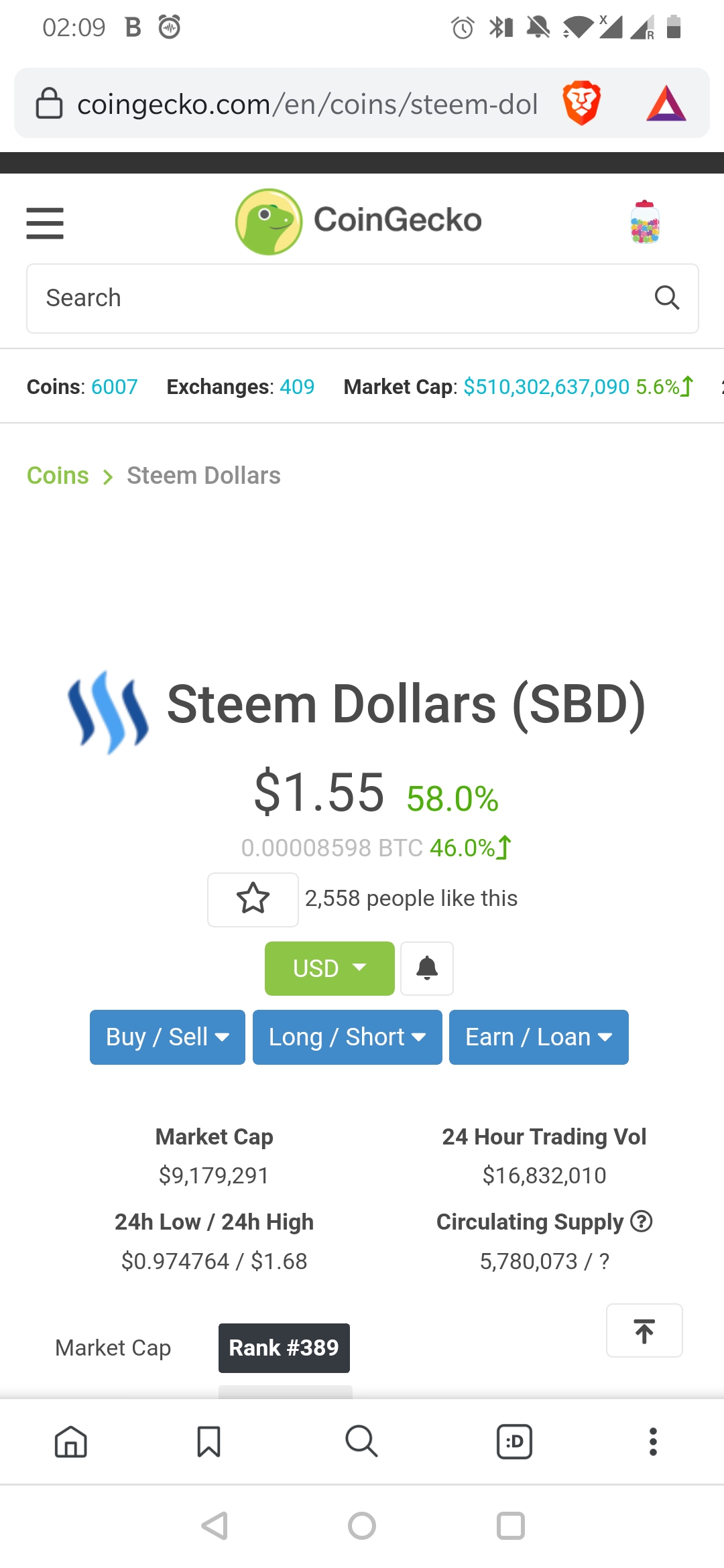
Task: Open the hamburger navigation menu
Action: tap(45, 223)
